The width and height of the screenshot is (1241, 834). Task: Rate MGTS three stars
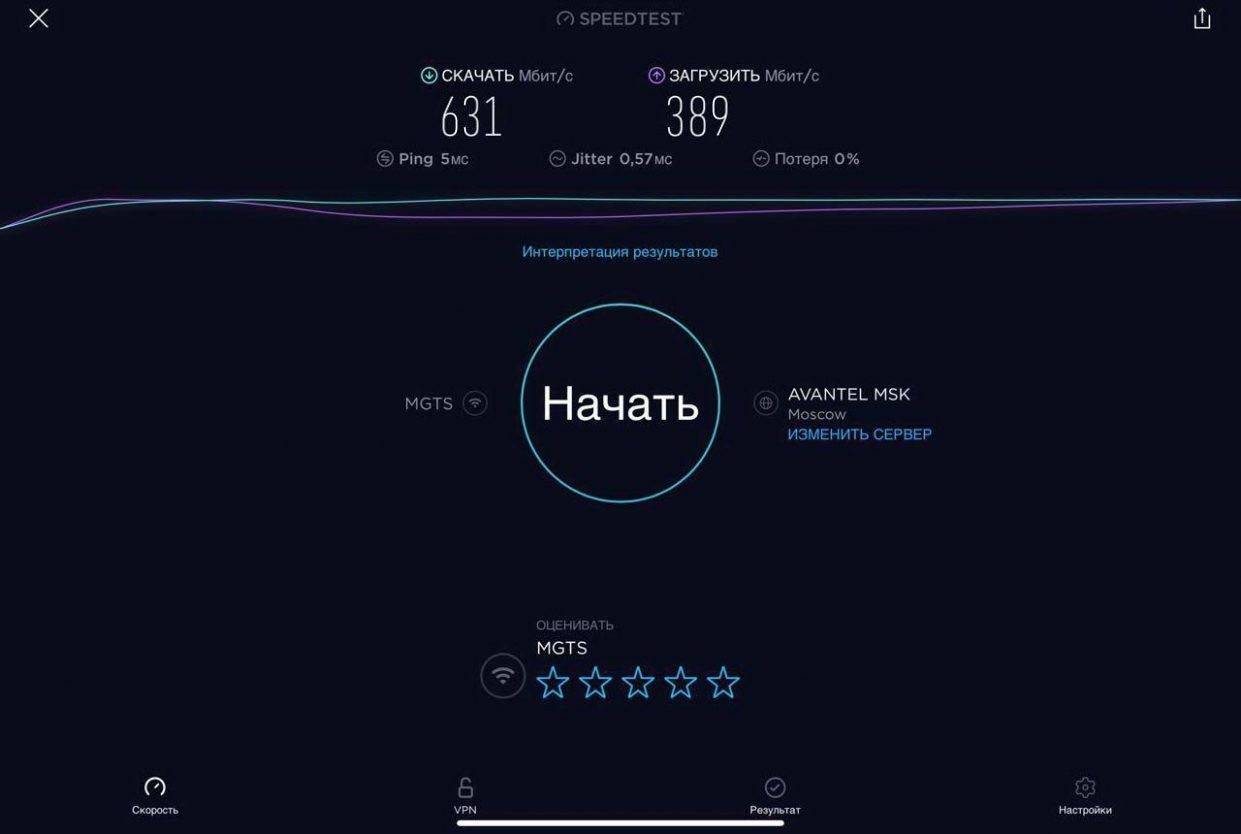point(638,683)
